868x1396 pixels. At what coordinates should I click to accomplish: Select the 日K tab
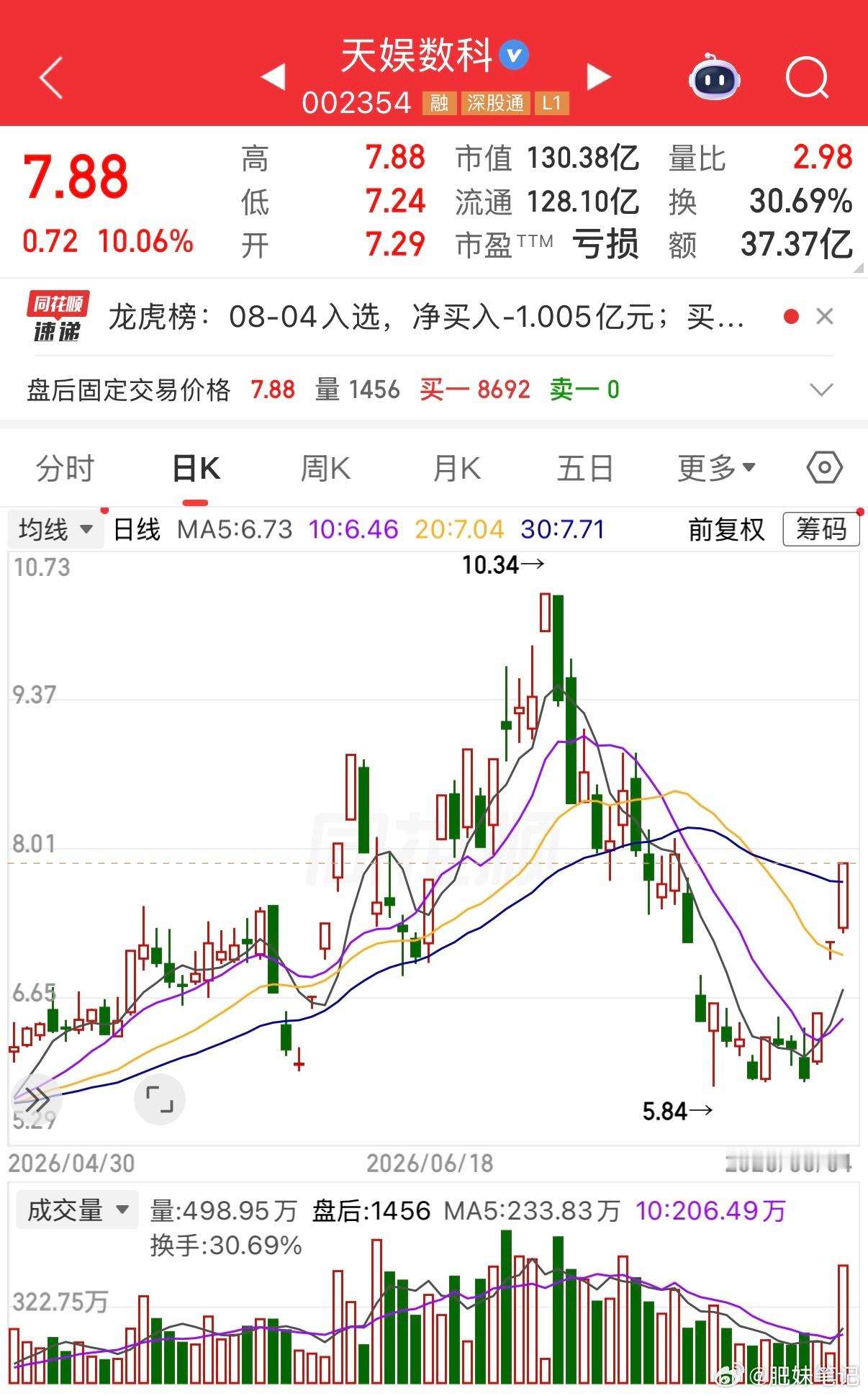click(196, 469)
